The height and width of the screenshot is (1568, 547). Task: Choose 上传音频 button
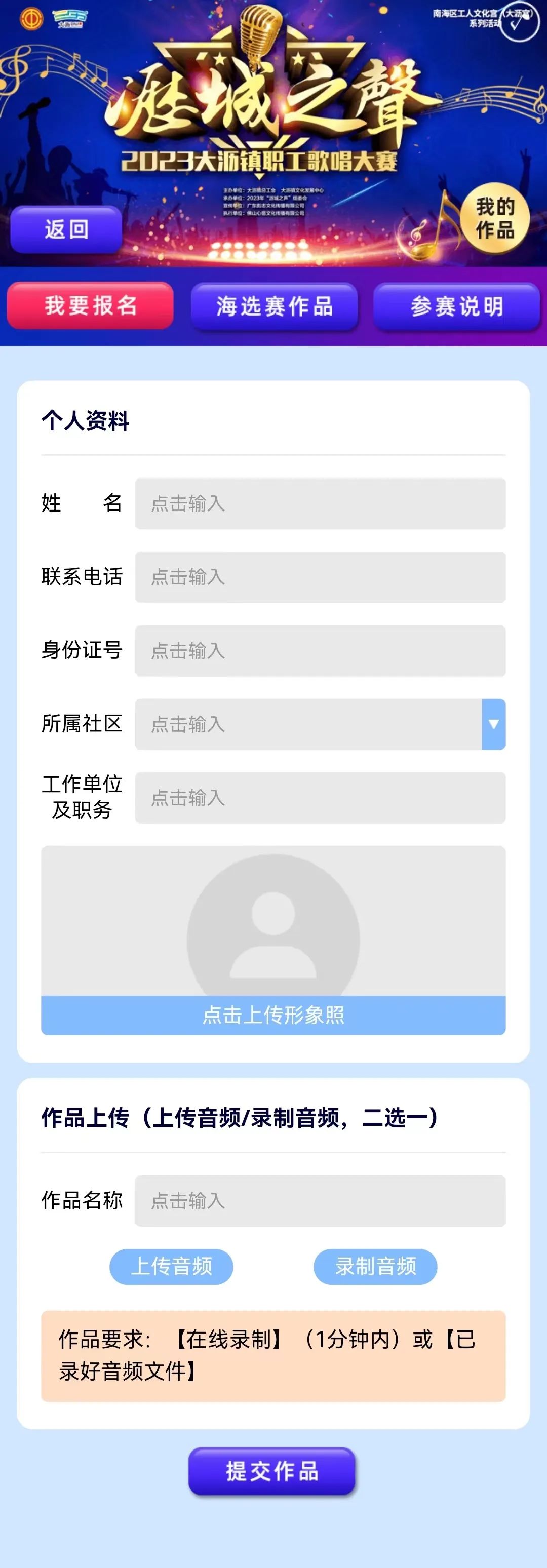click(172, 1267)
